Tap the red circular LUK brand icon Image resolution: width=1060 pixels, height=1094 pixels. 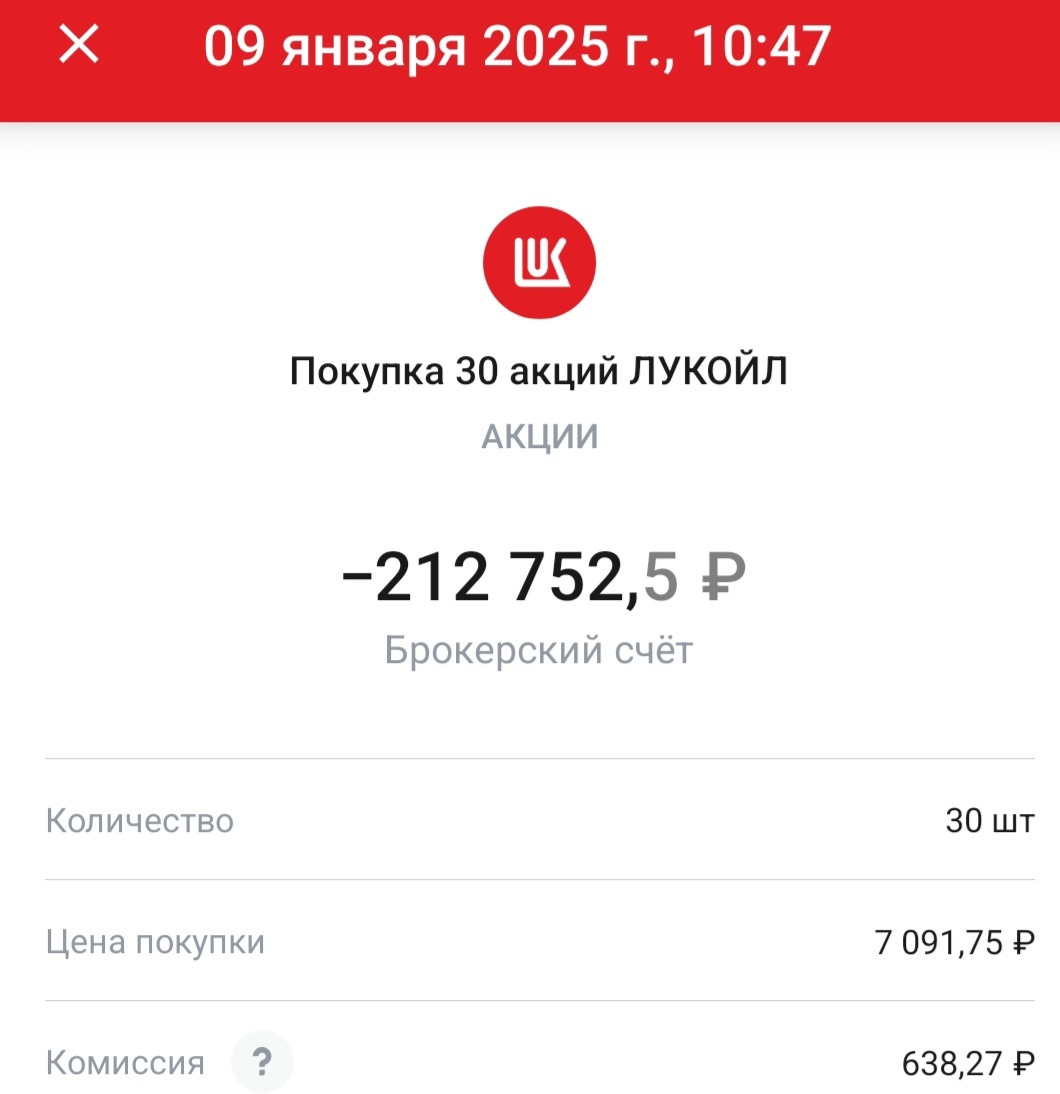coord(540,262)
